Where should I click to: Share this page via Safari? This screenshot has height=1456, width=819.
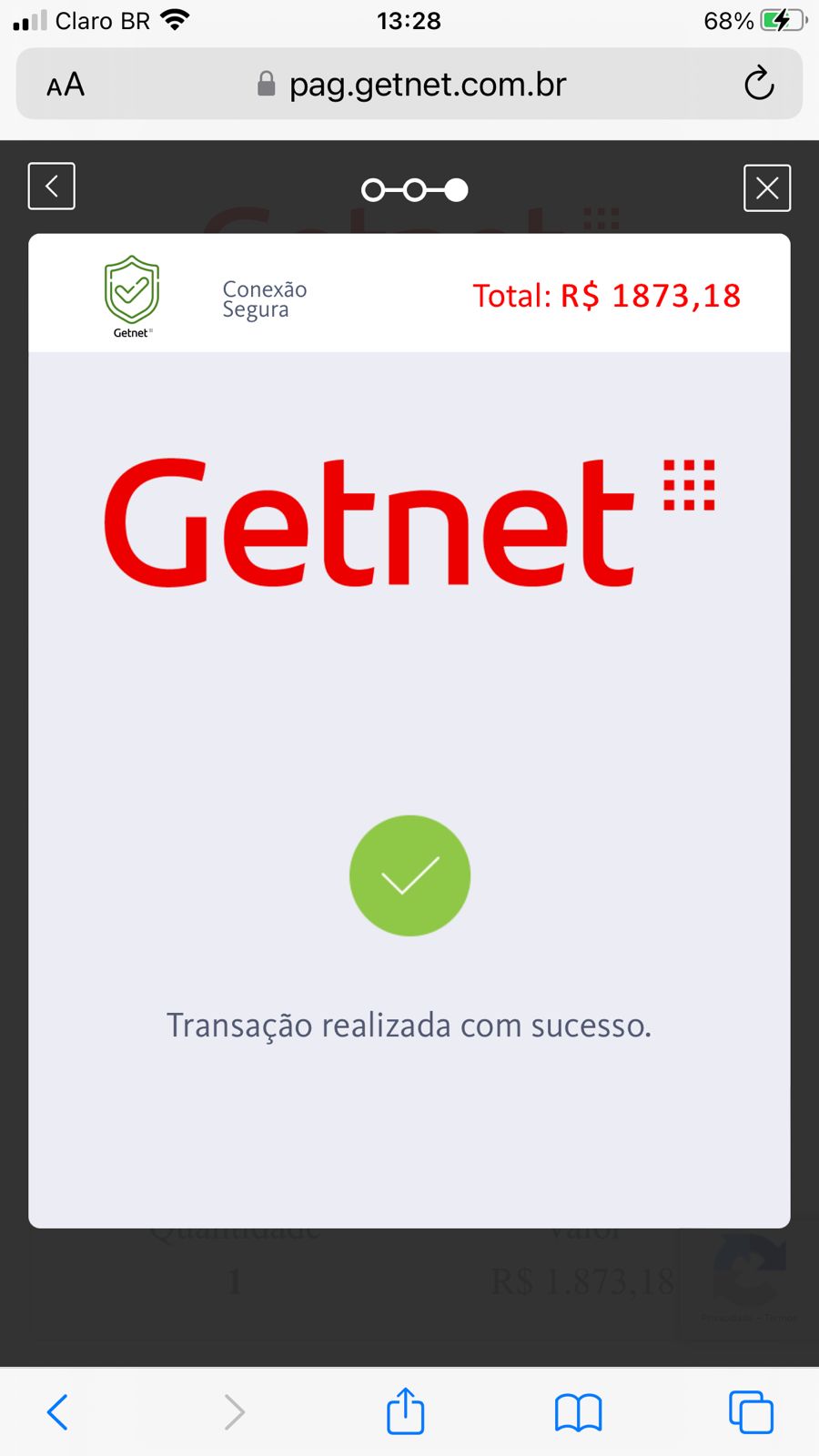[406, 1410]
